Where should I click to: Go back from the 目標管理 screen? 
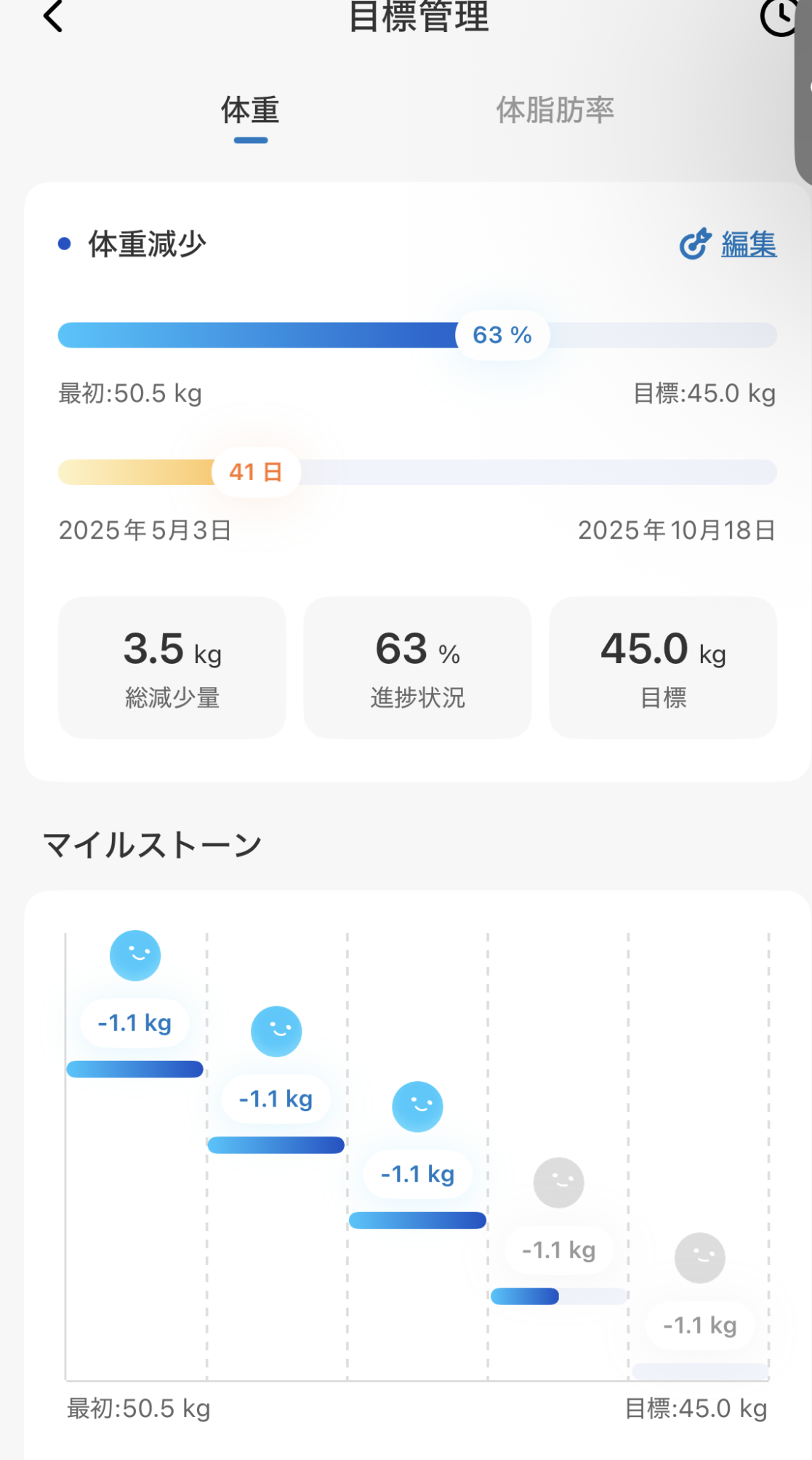53,16
